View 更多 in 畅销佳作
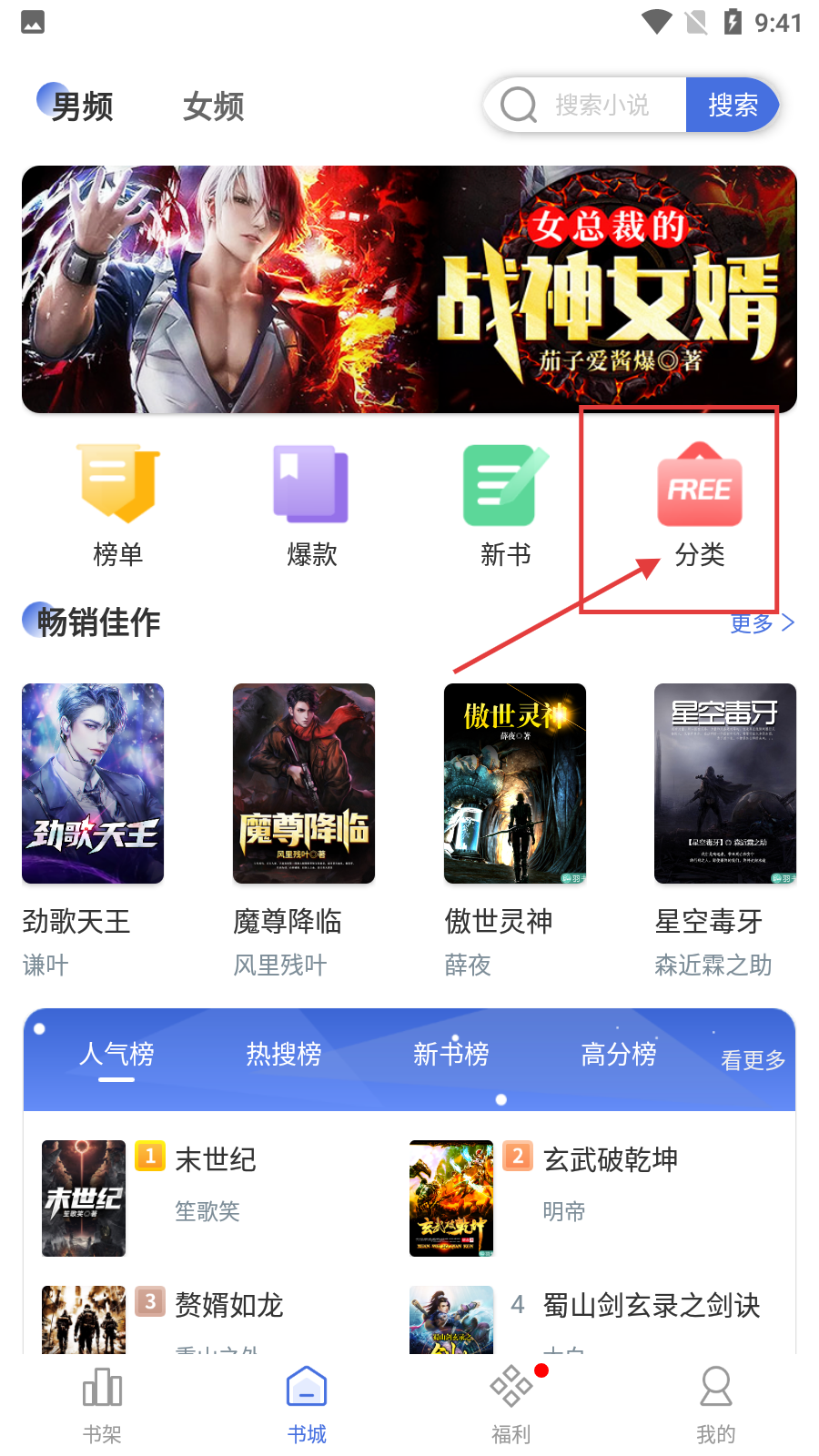This screenshot has width=819, height=1456. click(763, 623)
